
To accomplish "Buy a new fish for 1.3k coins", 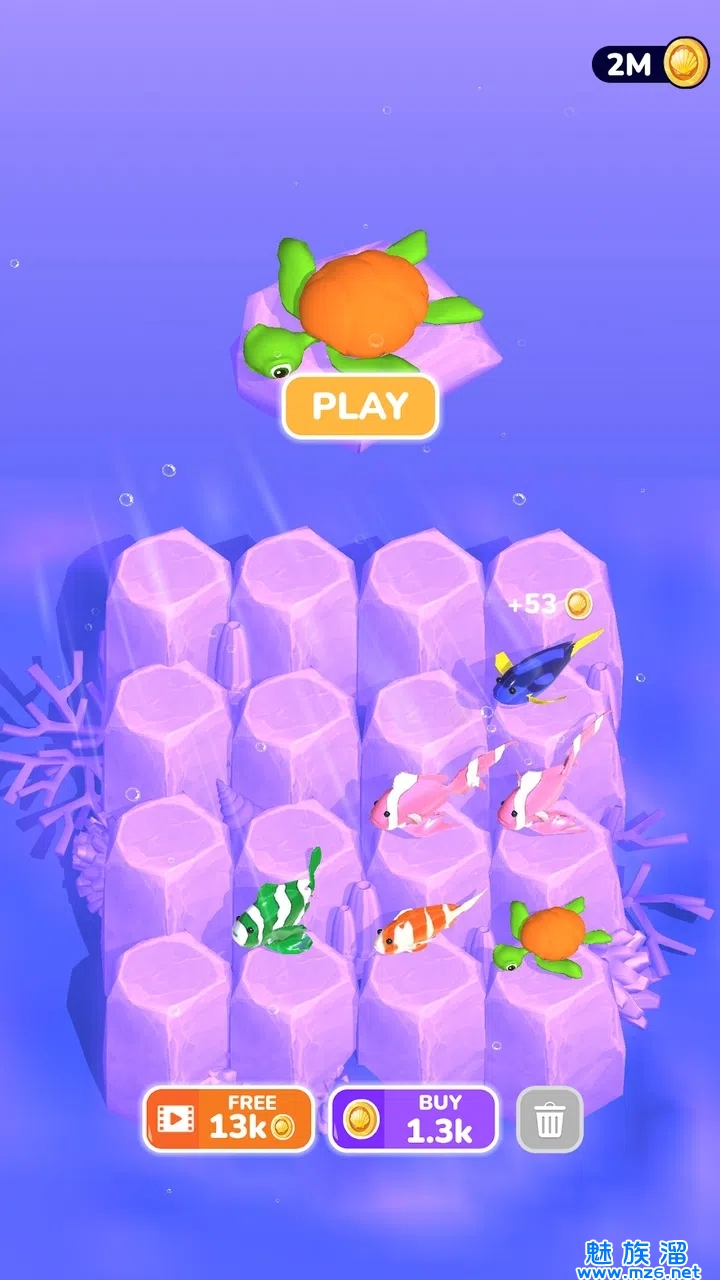I will (x=413, y=1119).
